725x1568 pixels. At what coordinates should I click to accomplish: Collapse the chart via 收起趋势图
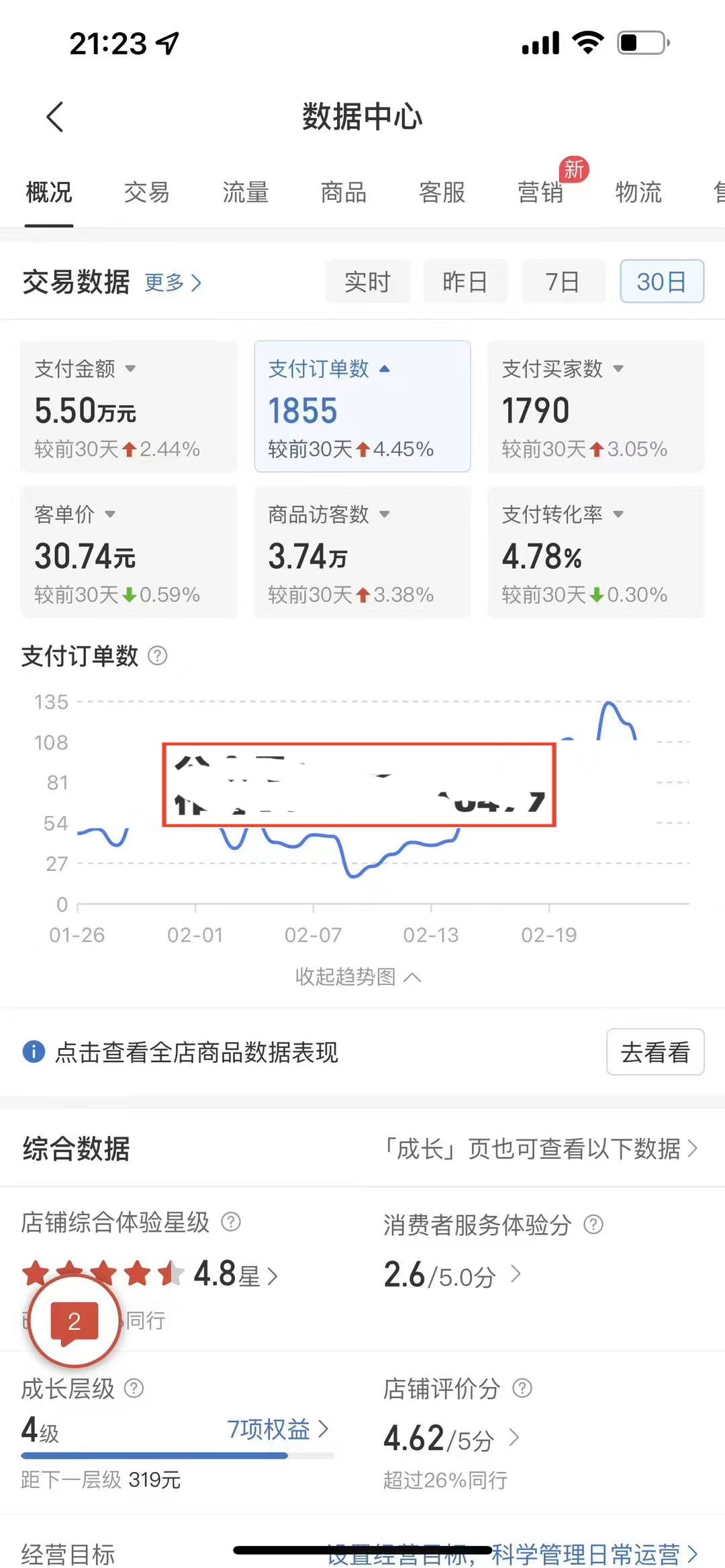(x=358, y=977)
